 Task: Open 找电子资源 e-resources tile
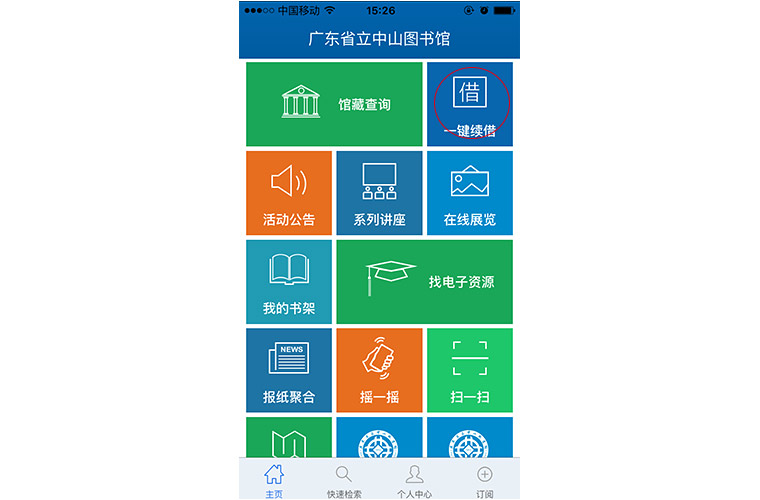click(x=424, y=282)
